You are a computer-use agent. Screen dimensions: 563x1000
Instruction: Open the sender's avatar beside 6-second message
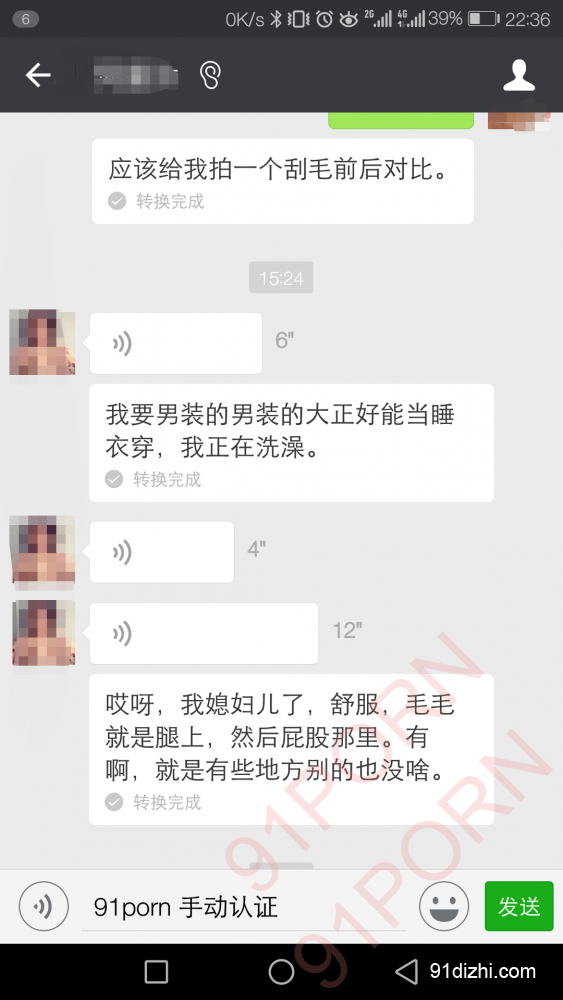42,342
